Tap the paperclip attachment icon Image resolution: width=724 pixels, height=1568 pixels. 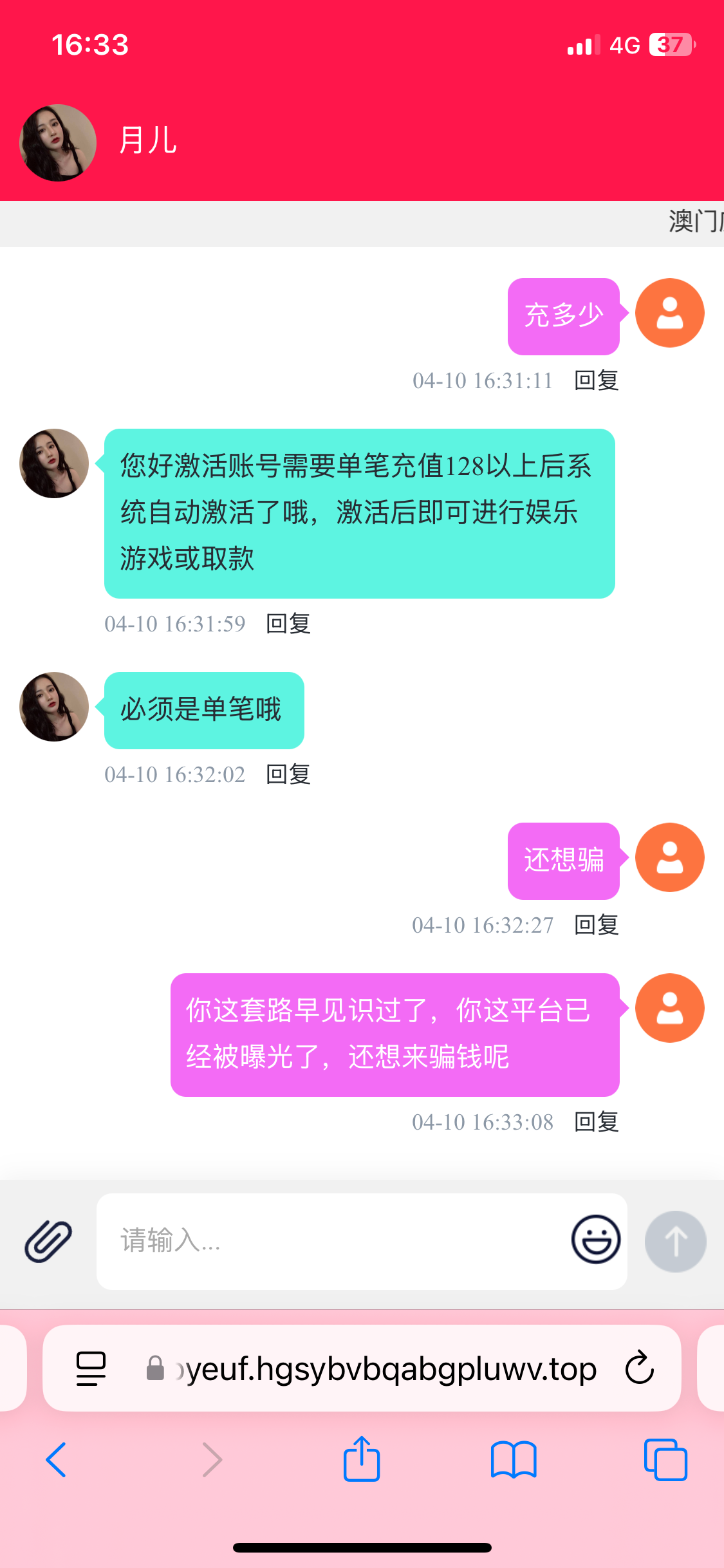(x=48, y=1240)
